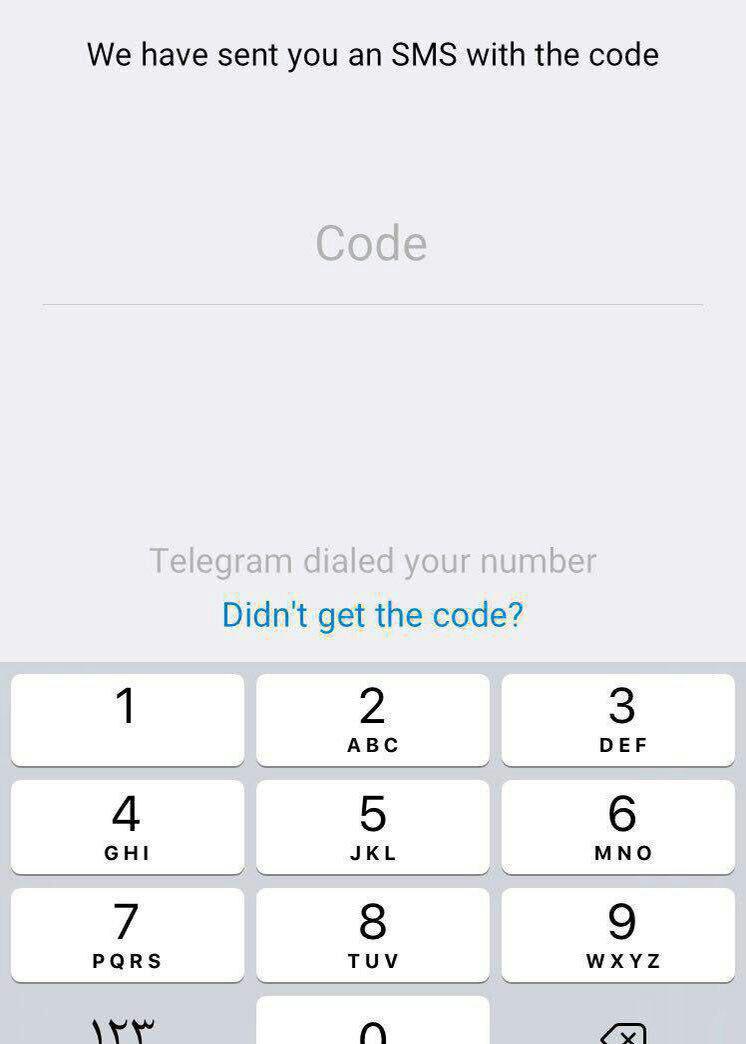Screen dimensions: 746x1044
Task: Tap the 3 DEF key
Action: (x=618, y=719)
